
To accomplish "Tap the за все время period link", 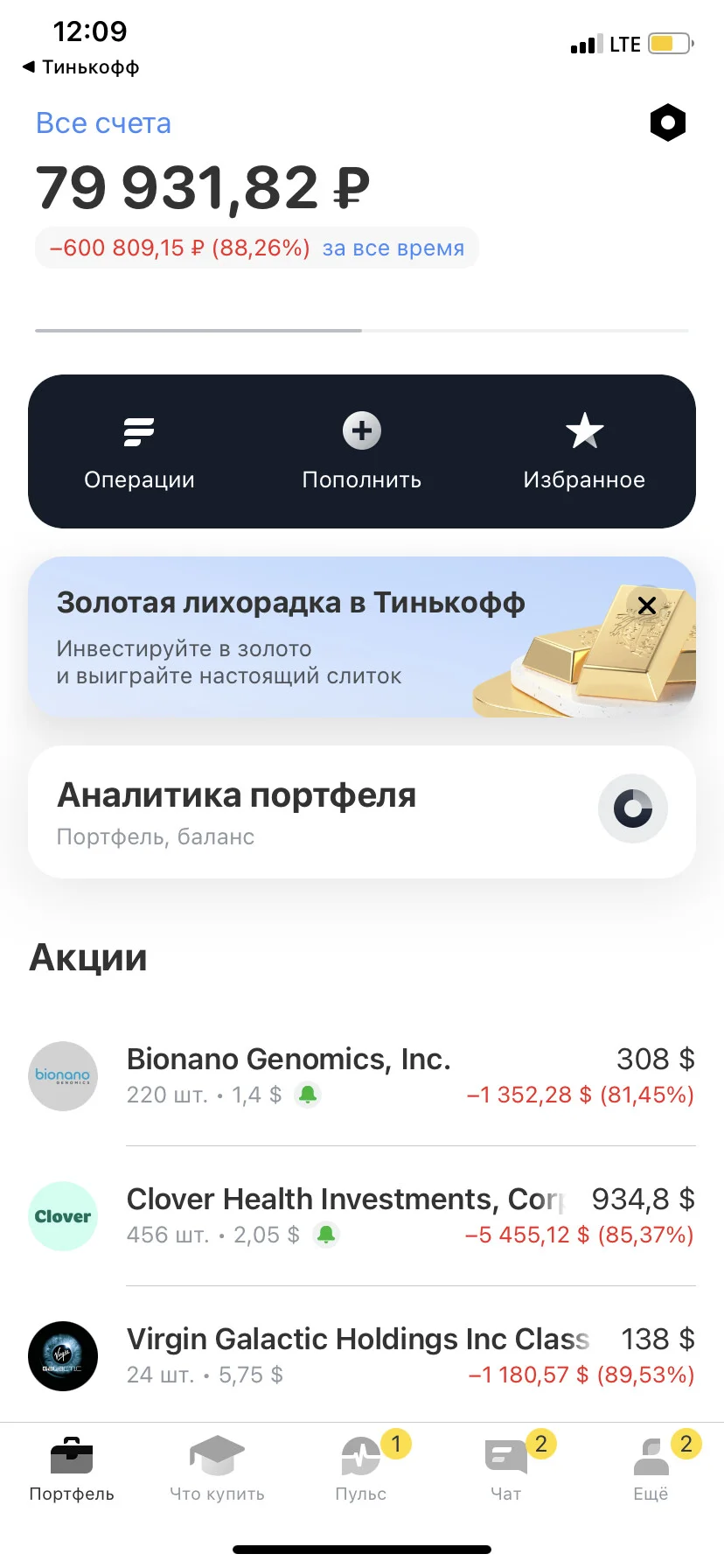I will (x=393, y=248).
